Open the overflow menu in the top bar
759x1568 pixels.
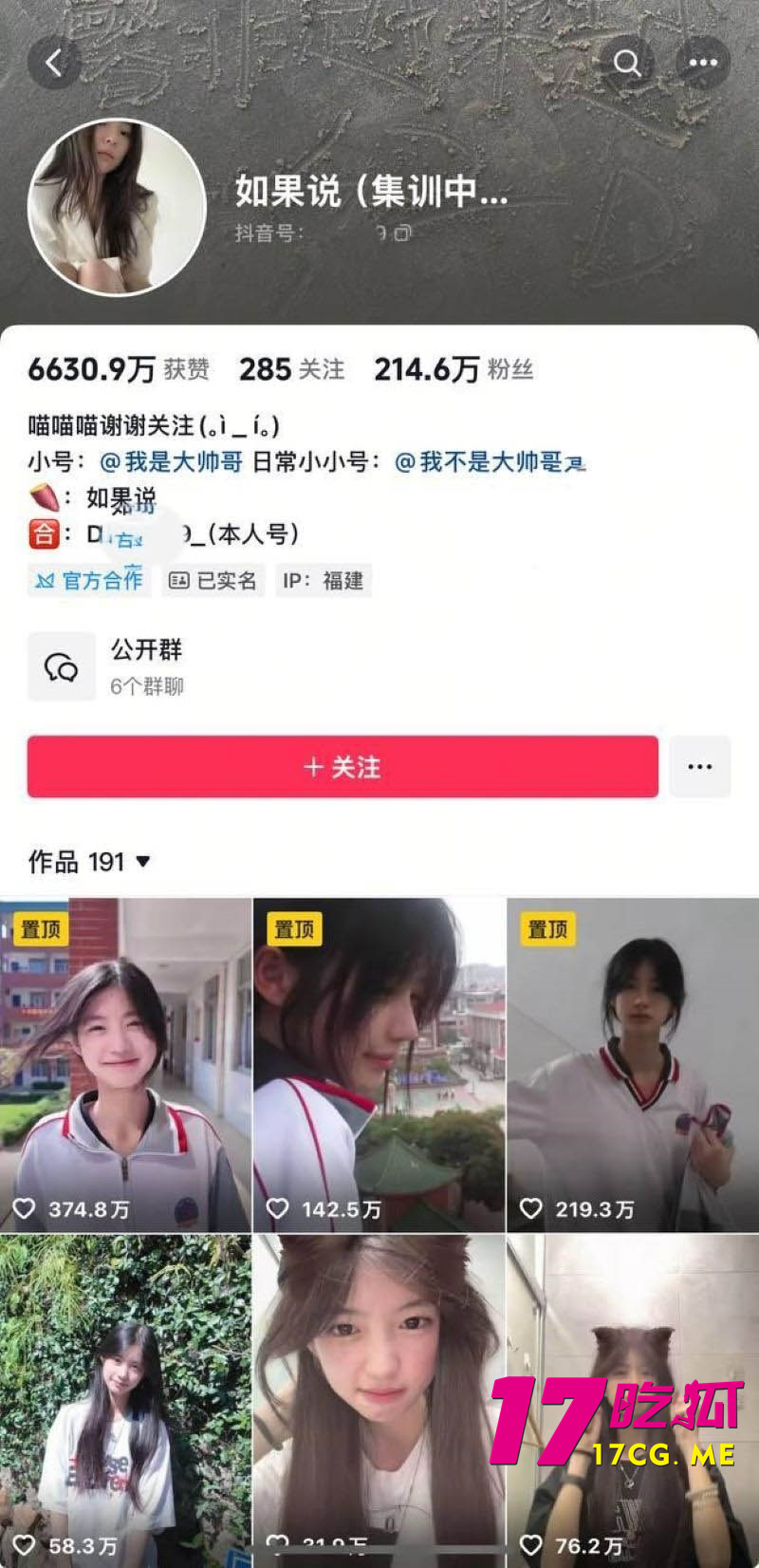pos(702,63)
